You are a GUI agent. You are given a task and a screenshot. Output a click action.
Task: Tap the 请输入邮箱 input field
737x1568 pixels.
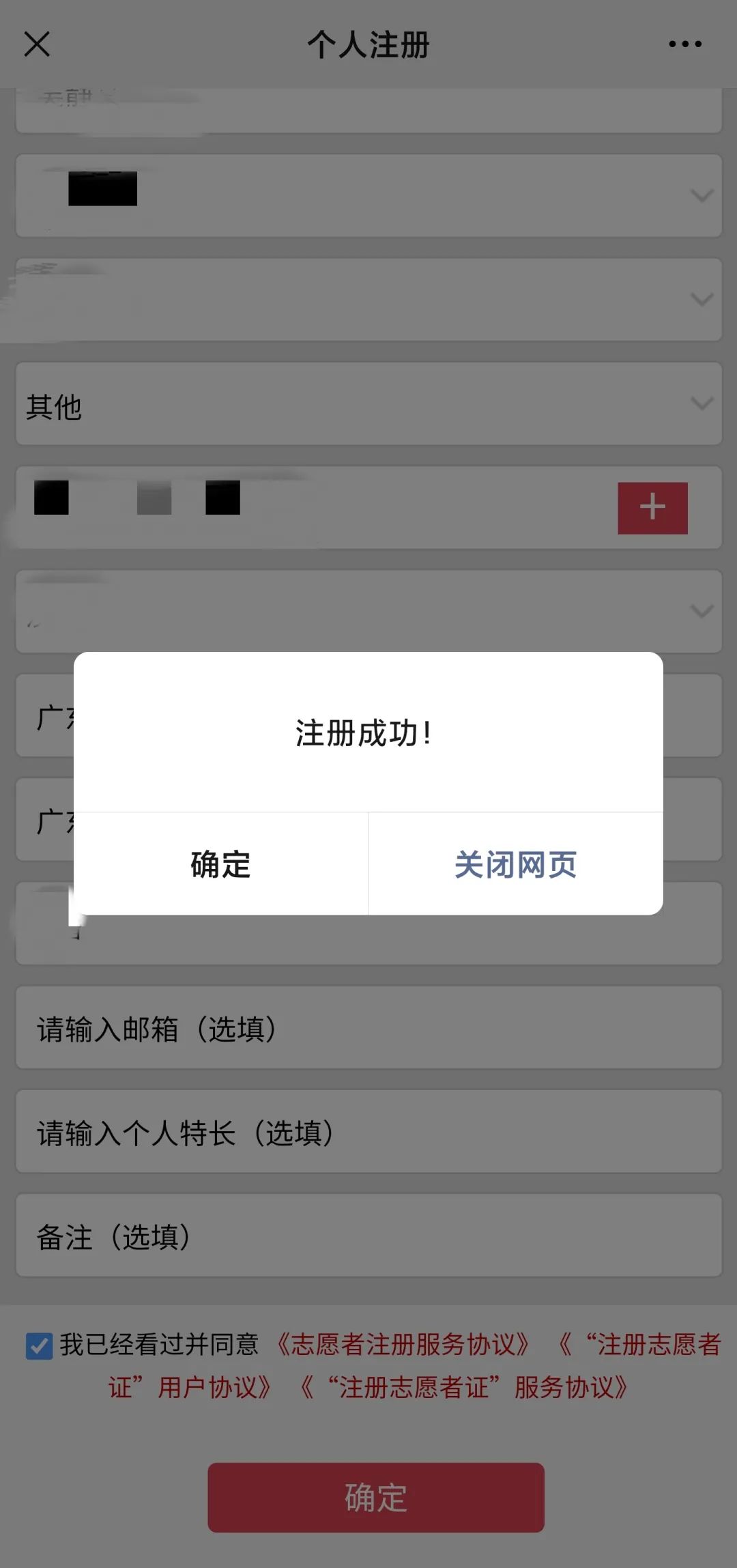[369, 1028]
